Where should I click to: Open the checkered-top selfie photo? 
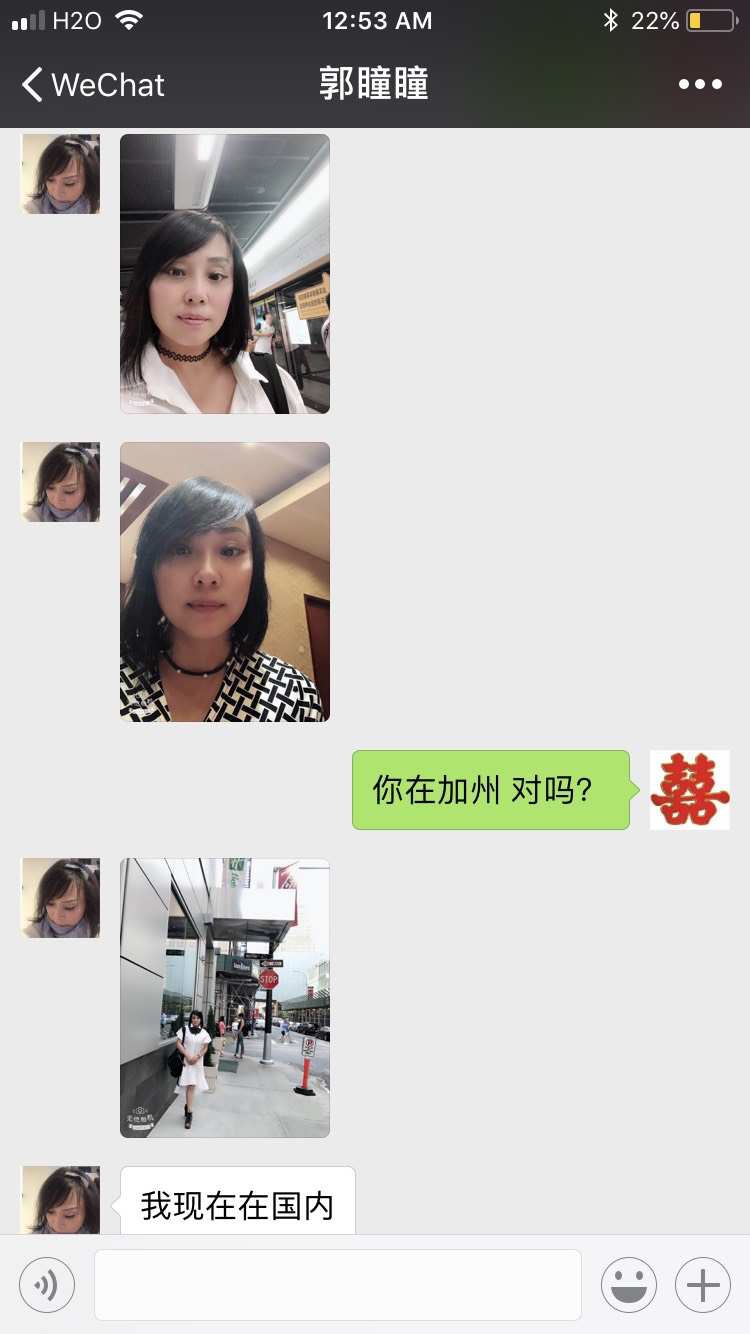click(x=225, y=582)
